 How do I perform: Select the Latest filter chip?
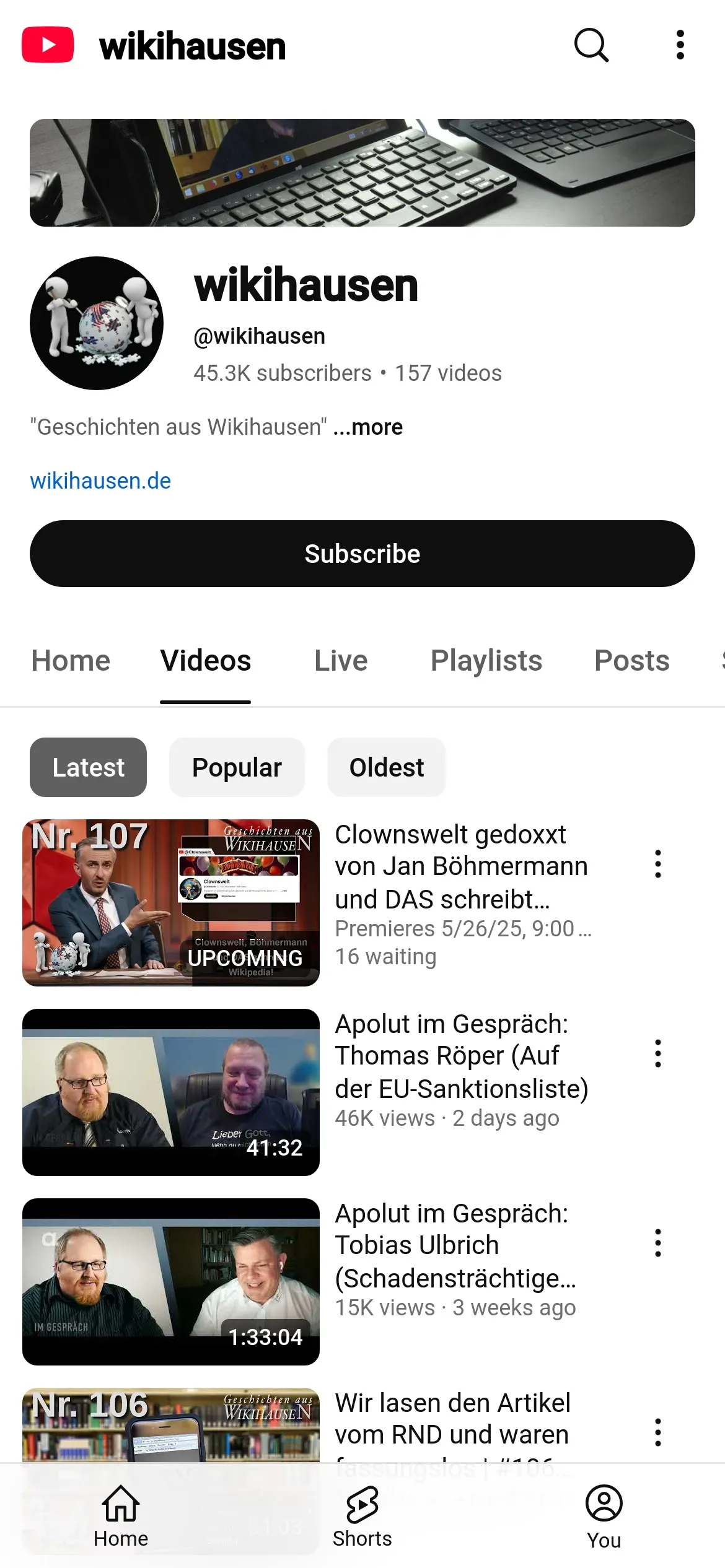pyautogui.click(x=89, y=767)
